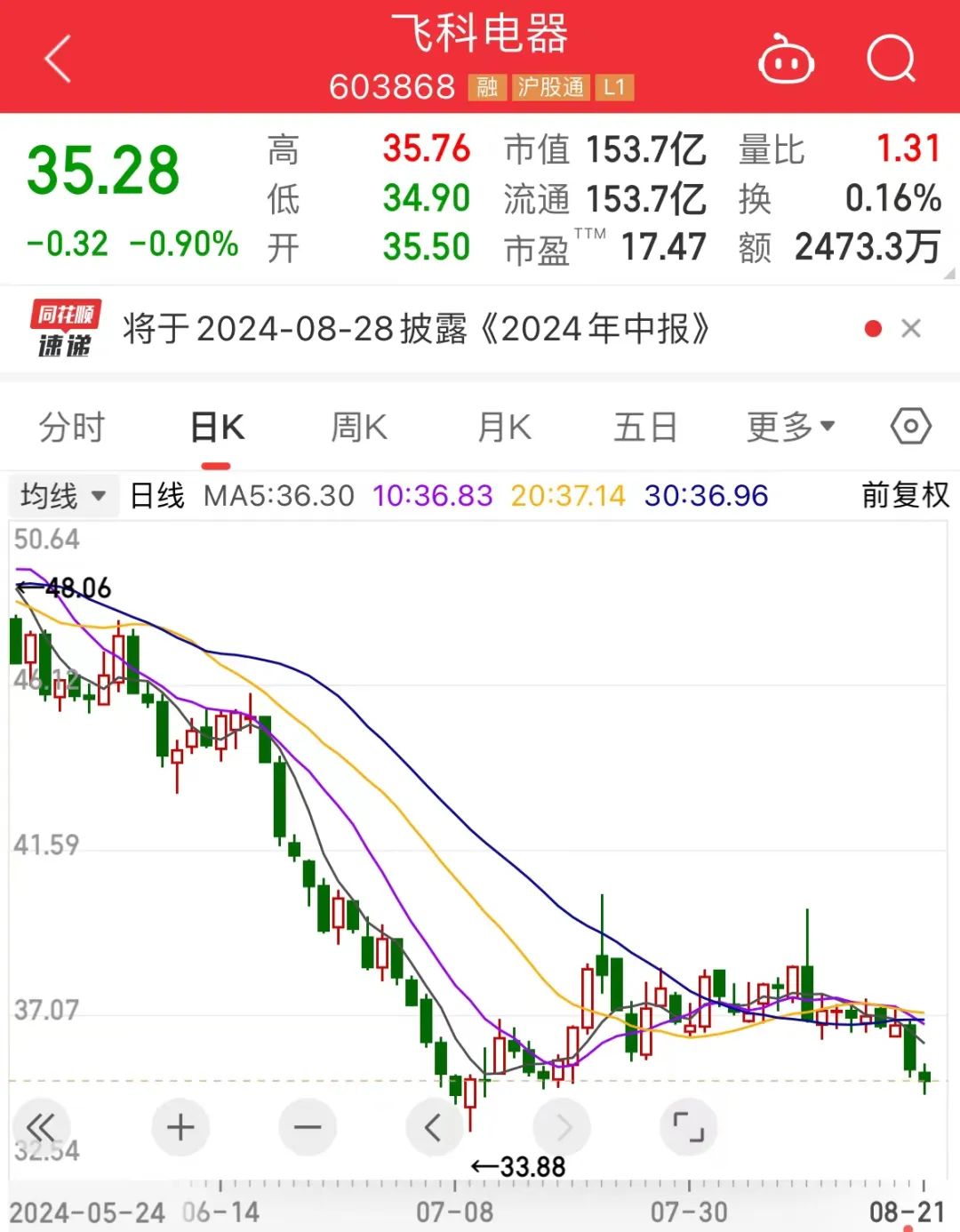The height and width of the screenshot is (1232, 960).
Task: Show the 月K chart tab
Action: tap(504, 428)
